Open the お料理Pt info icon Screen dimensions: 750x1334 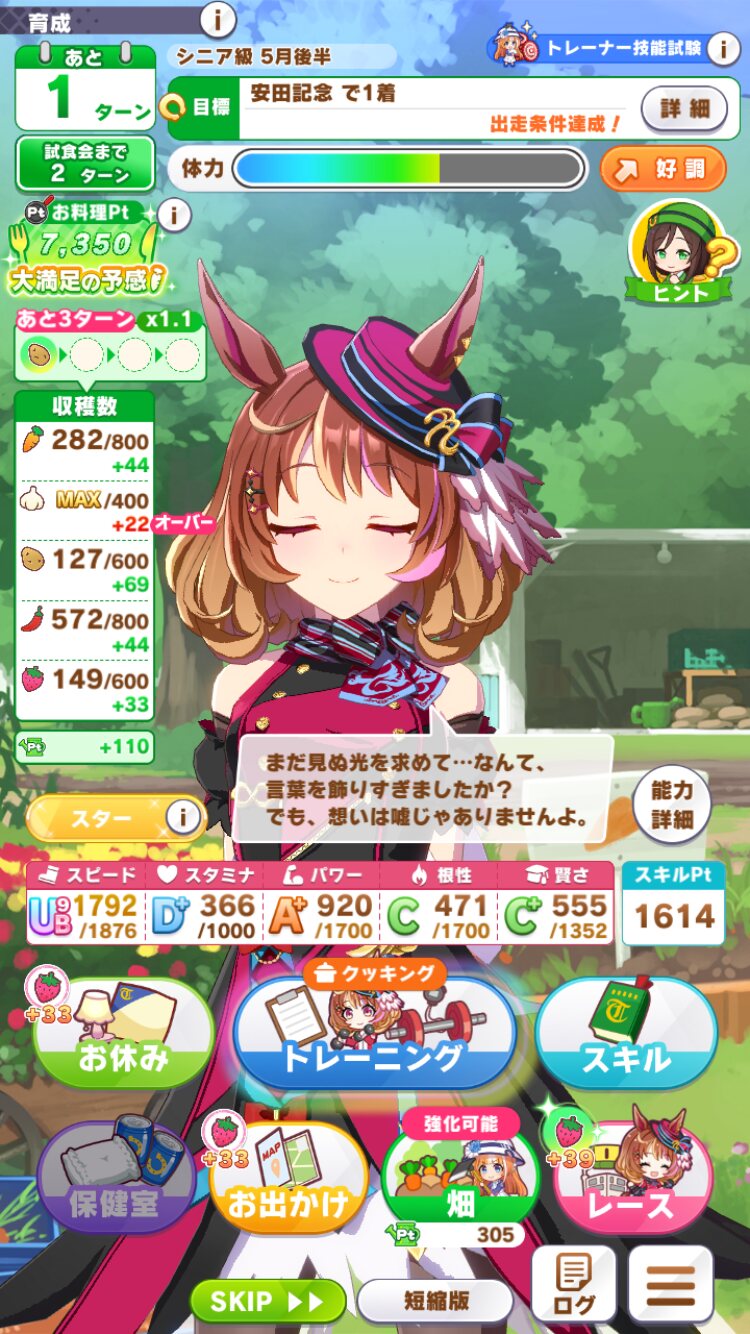175,214
